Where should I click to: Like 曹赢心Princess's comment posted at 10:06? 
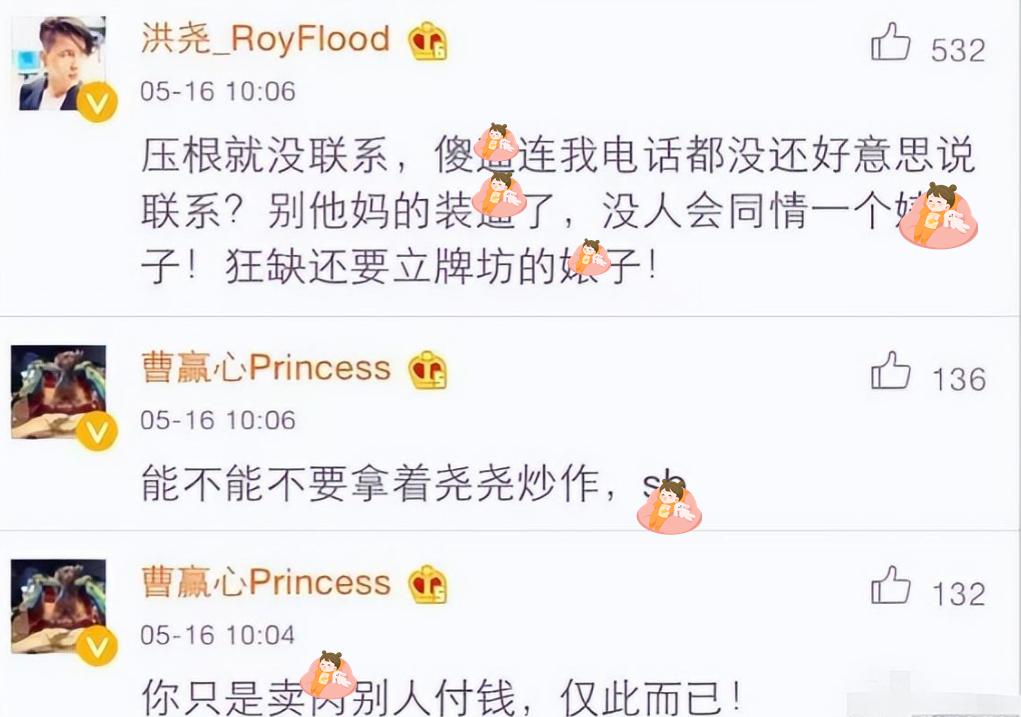point(890,373)
